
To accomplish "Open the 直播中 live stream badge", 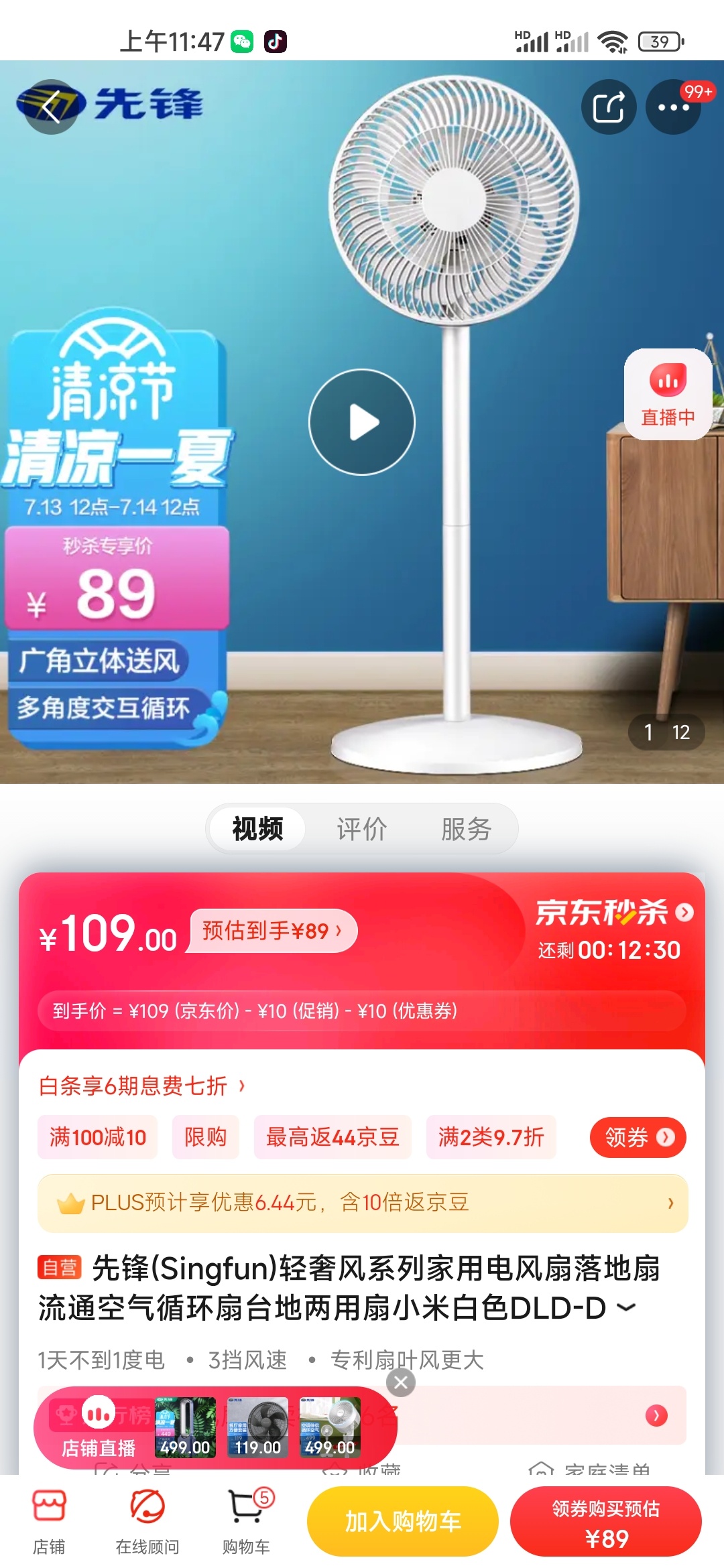I will (x=668, y=394).
